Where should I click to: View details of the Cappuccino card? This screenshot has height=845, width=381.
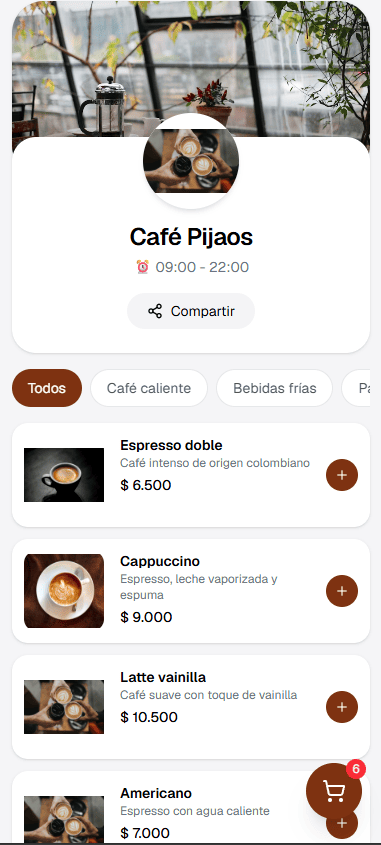point(191,591)
